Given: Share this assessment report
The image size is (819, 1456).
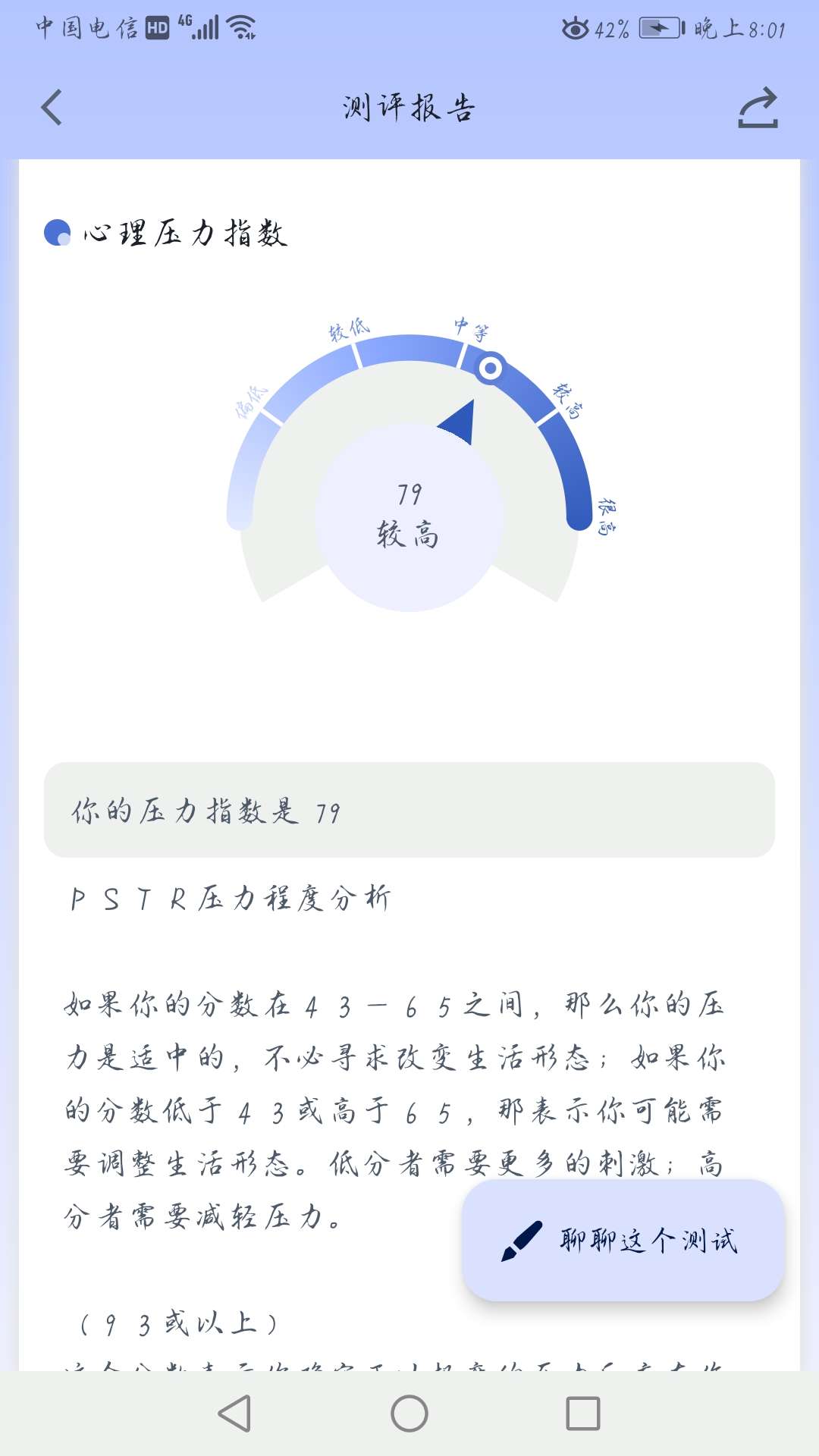Looking at the screenshot, I should click(758, 108).
